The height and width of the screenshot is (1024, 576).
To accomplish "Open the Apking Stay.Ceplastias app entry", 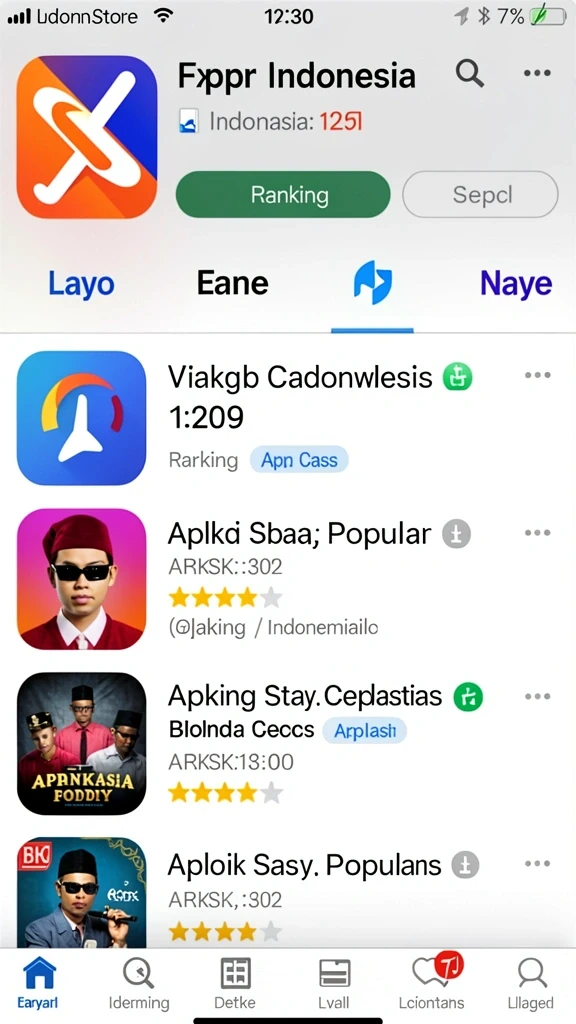I will point(288,743).
